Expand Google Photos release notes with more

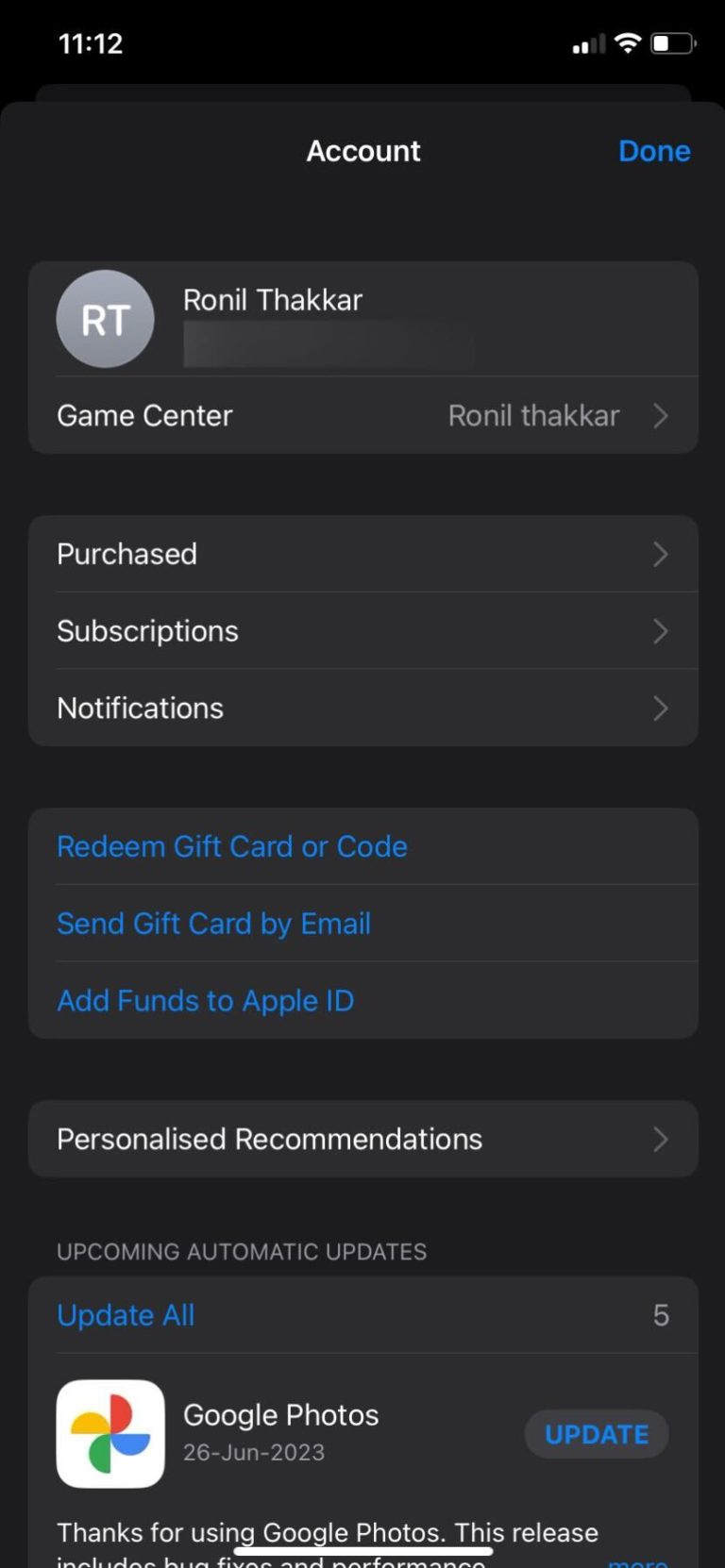coord(638,1561)
